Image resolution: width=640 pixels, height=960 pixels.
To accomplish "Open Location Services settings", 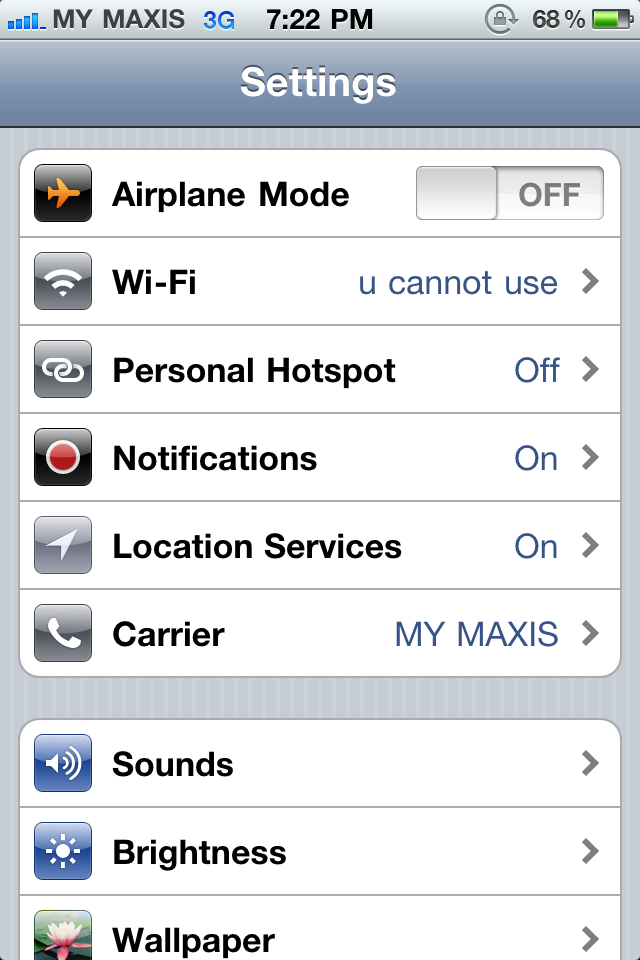I will coord(320,546).
